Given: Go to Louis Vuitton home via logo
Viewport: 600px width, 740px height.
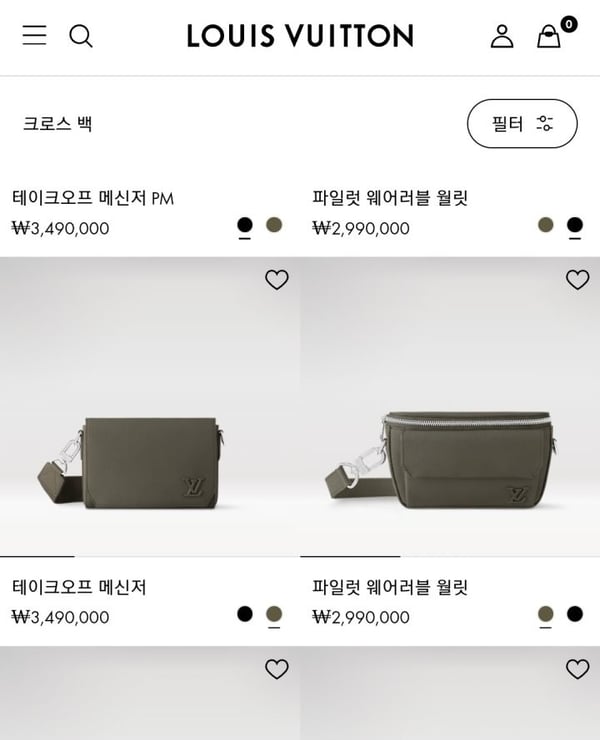Looking at the screenshot, I should 299,36.
